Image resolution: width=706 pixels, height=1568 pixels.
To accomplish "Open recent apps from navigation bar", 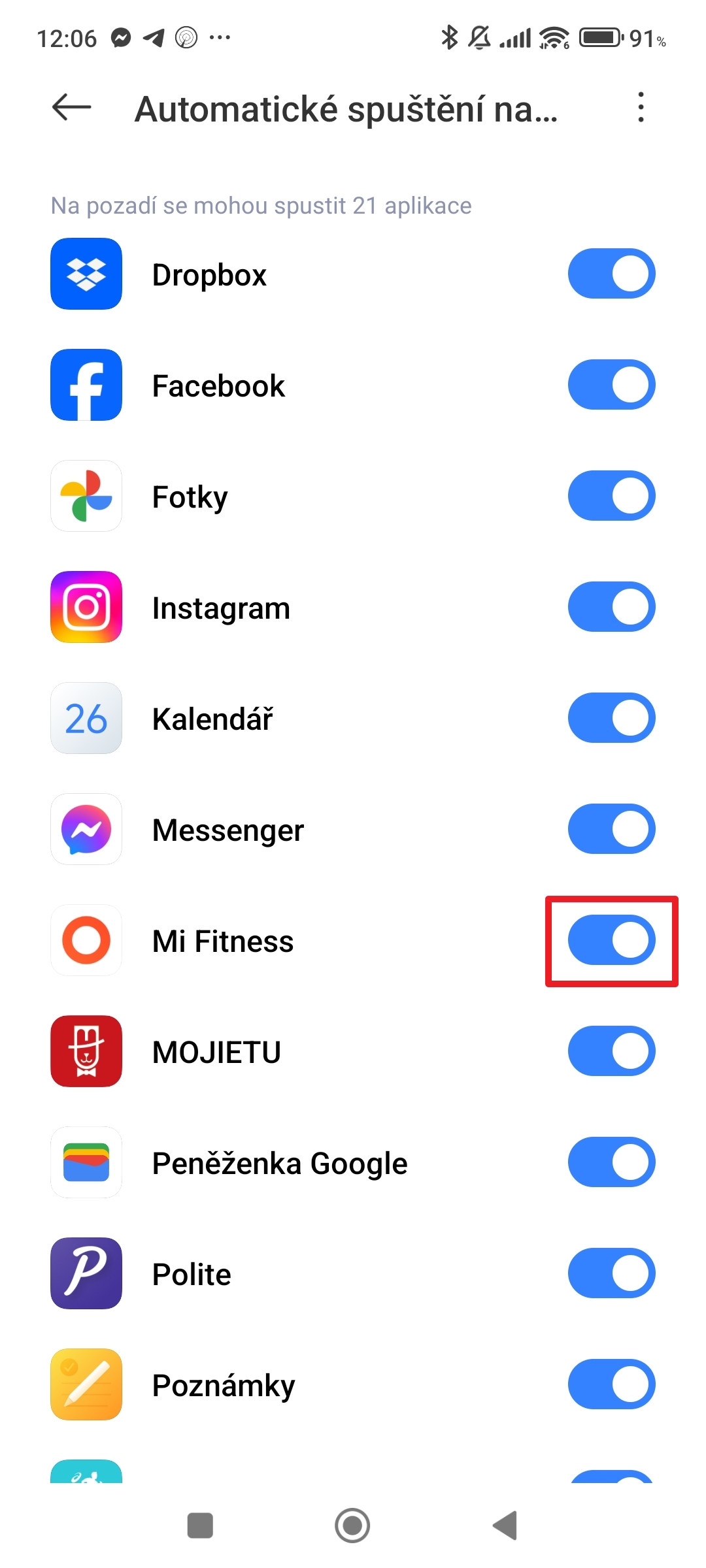I will 200,1526.
